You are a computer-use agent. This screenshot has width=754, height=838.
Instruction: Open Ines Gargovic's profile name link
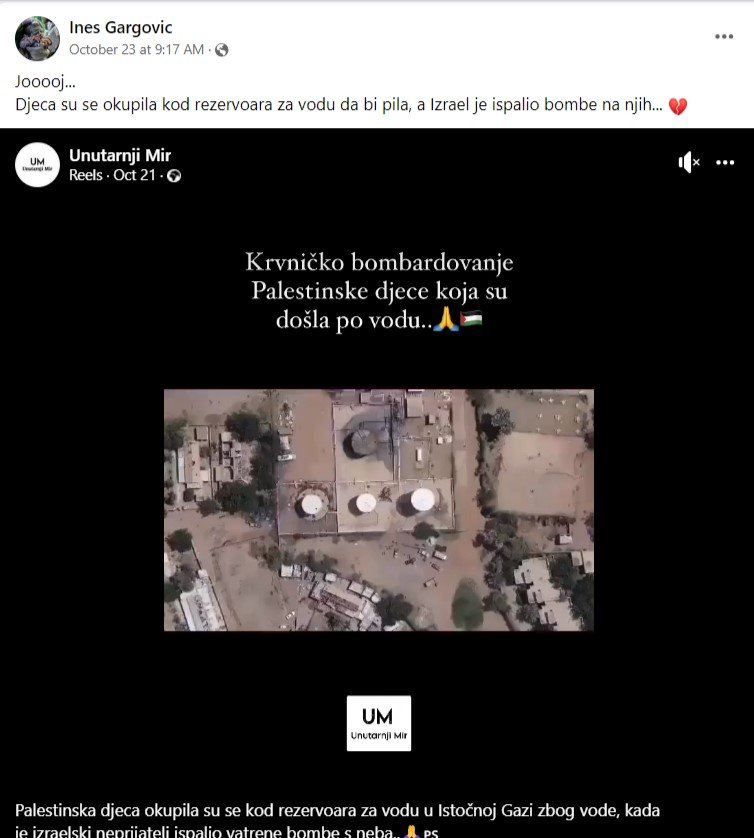pyautogui.click(x=120, y=28)
